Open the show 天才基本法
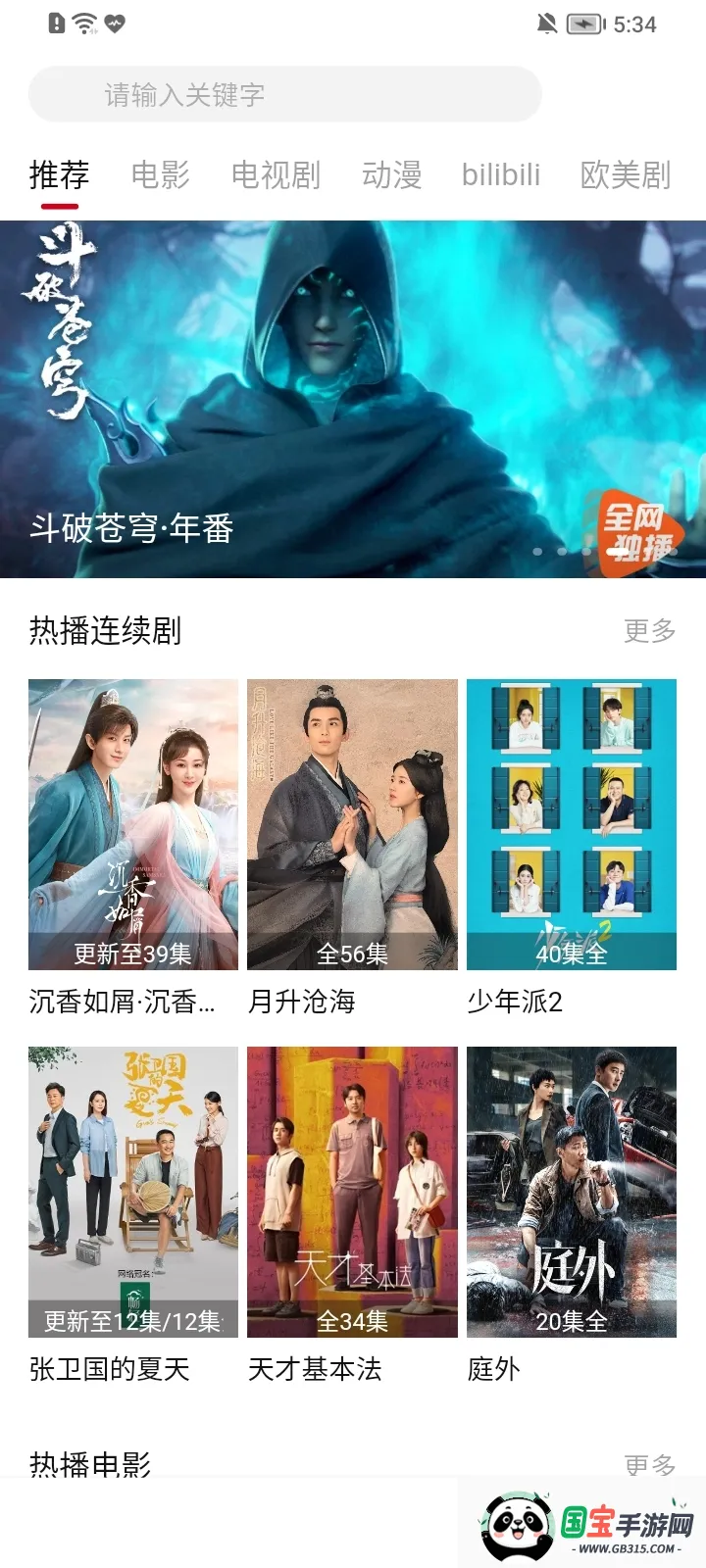The image size is (706, 1568). point(352,1192)
